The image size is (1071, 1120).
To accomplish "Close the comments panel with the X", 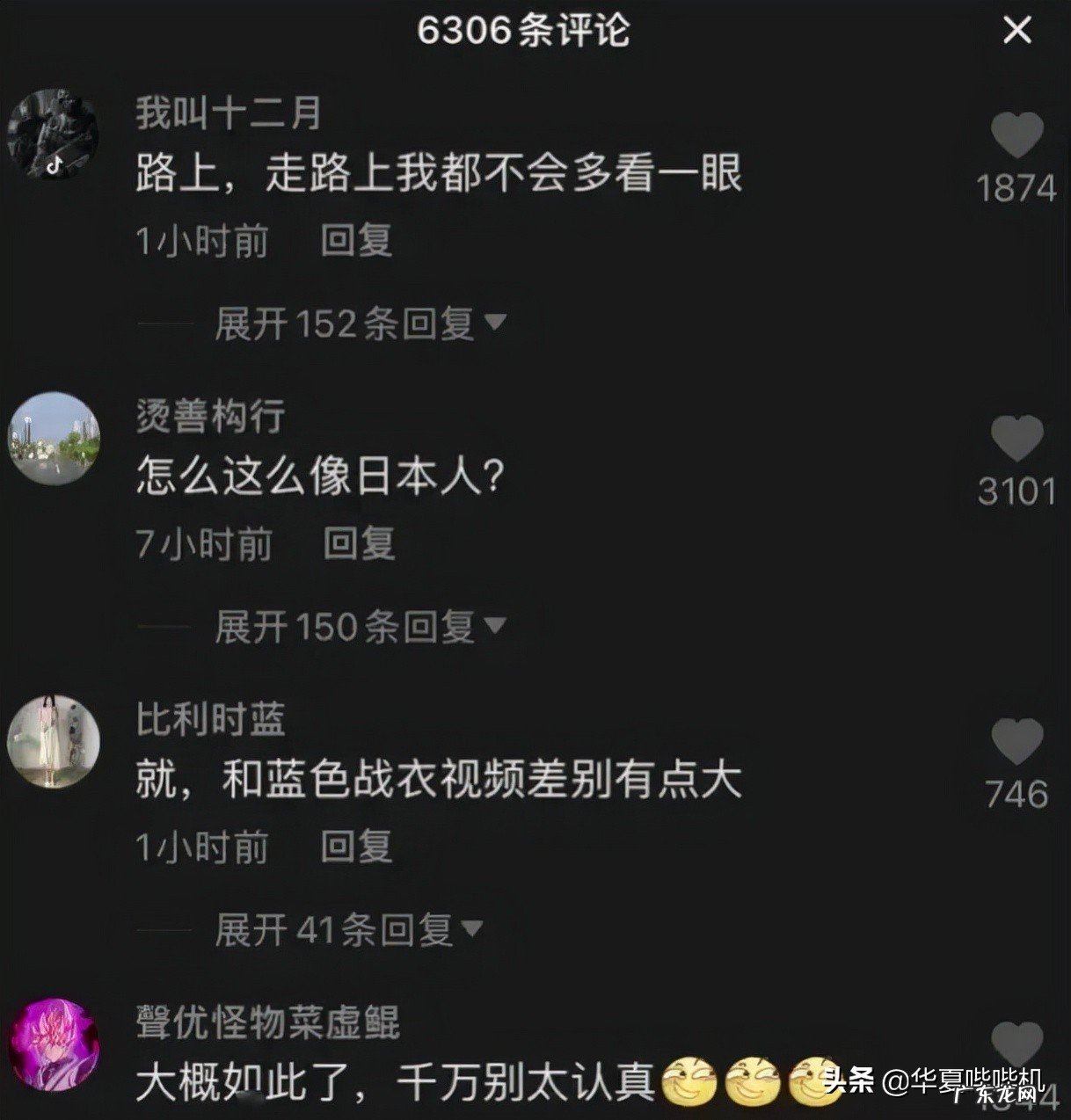I will click(1018, 31).
